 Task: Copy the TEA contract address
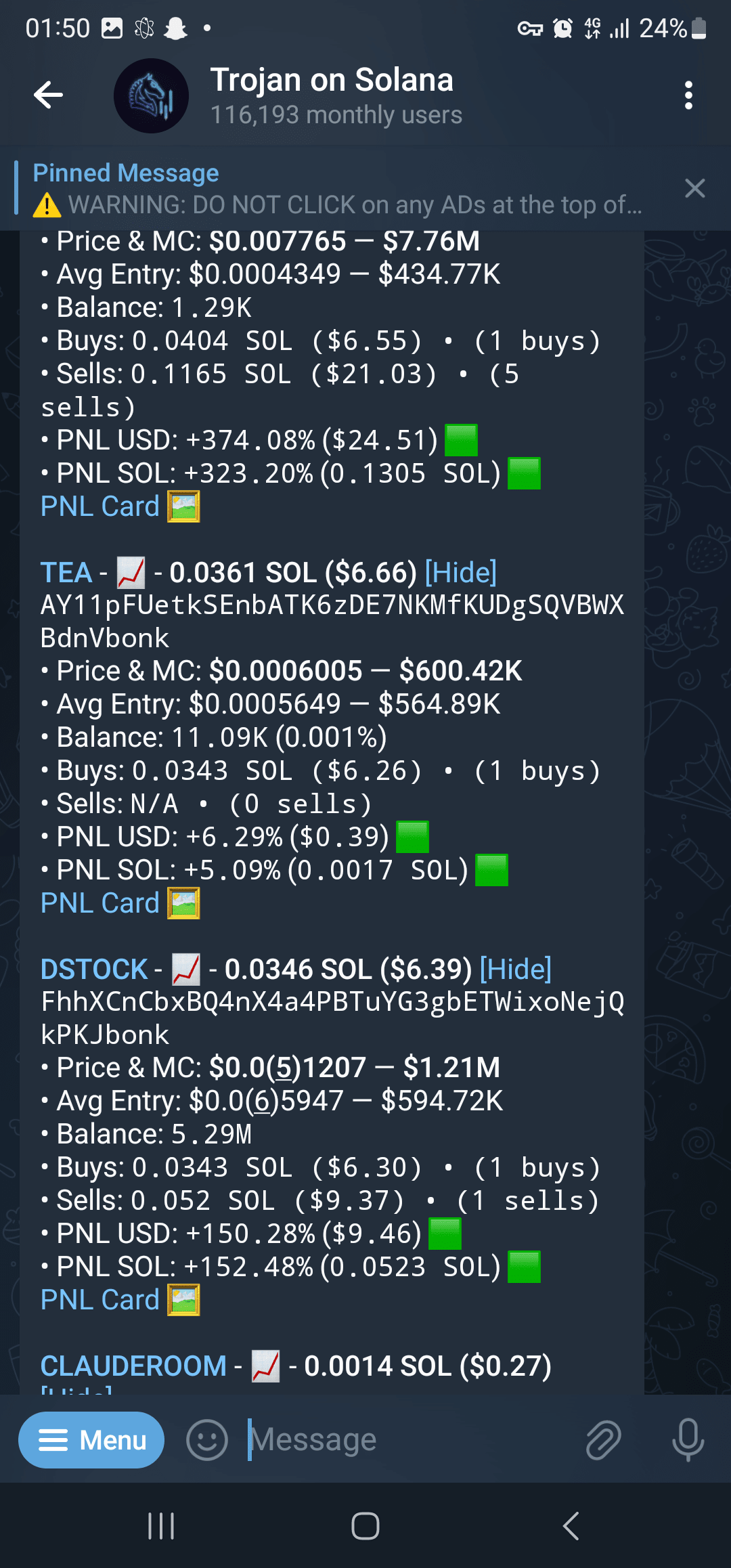click(332, 622)
